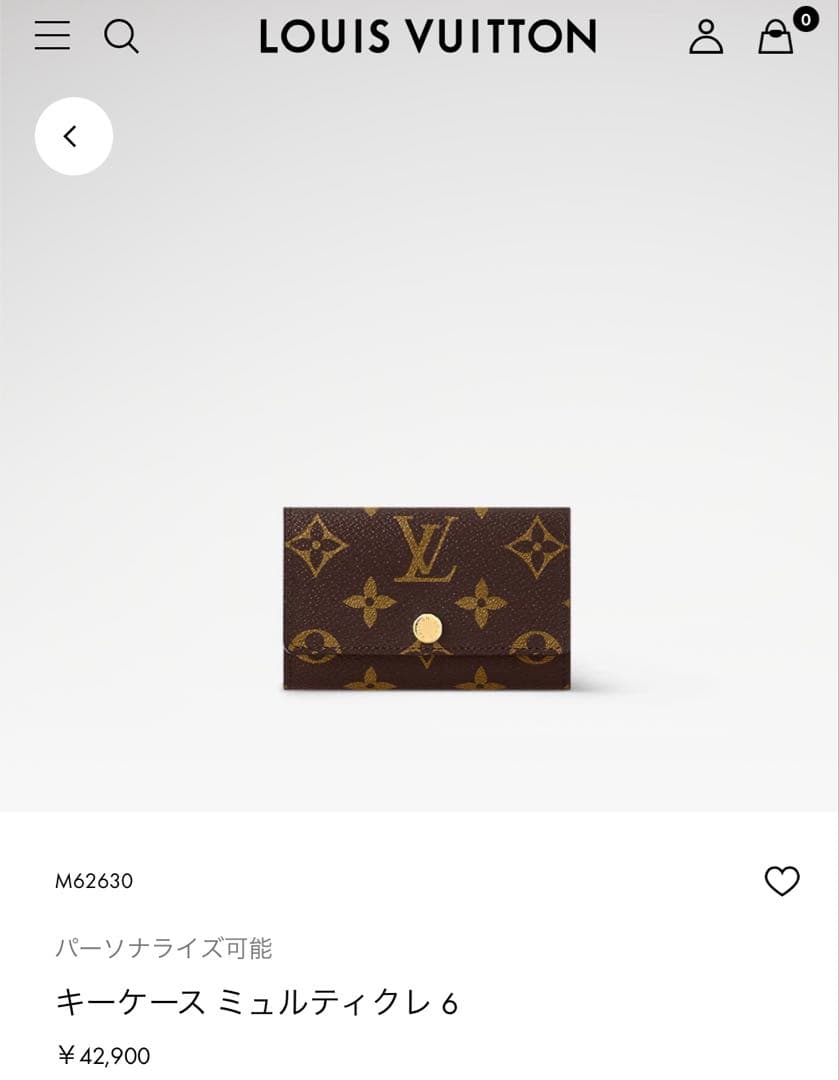This screenshot has width=839, height=1080.
Task: Browse categories through the three-line menu icon
Action: (52, 37)
